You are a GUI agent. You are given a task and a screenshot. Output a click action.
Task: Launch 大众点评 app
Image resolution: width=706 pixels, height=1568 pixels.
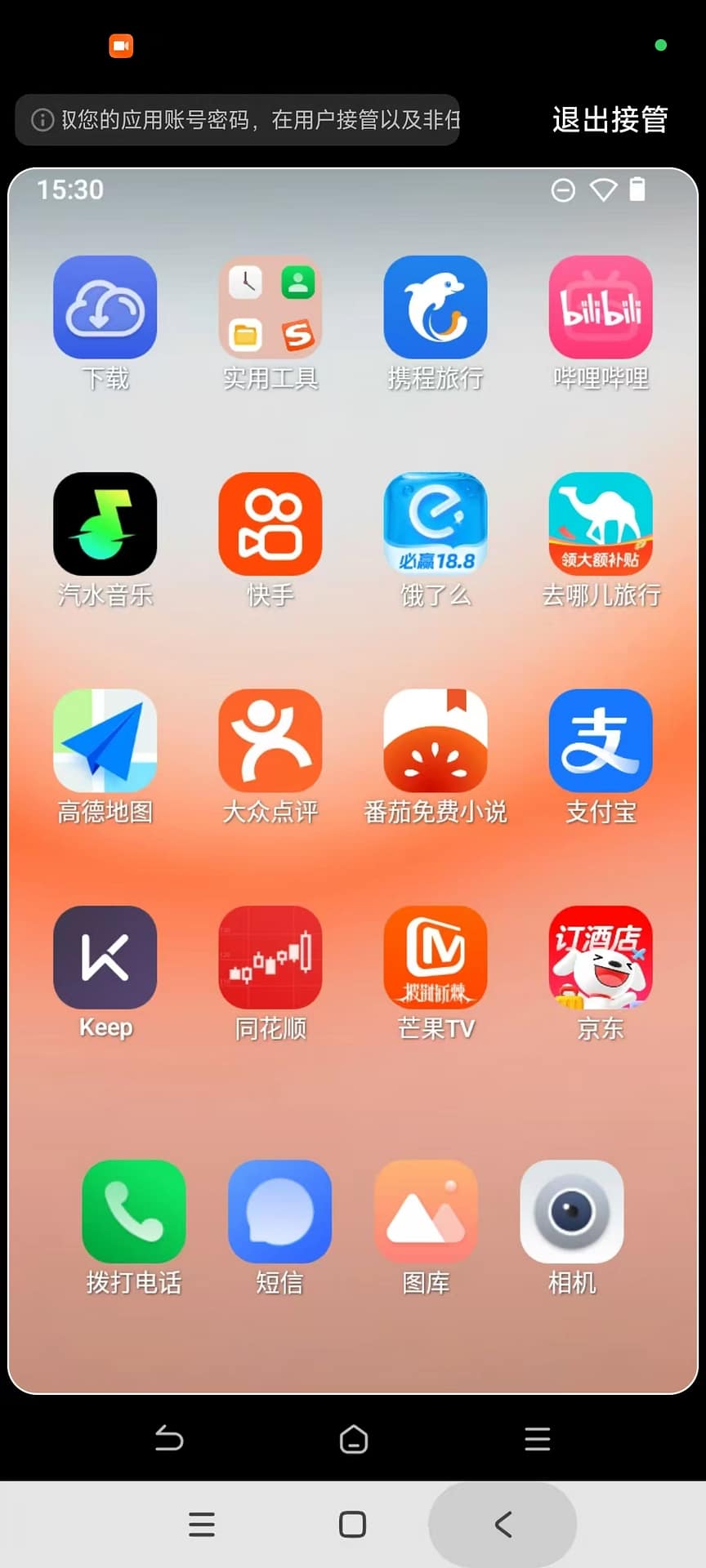point(270,741)
